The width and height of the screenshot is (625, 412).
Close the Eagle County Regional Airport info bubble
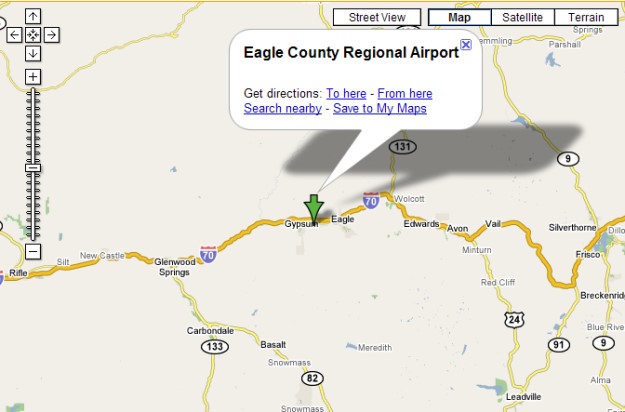tap(466, 44)
